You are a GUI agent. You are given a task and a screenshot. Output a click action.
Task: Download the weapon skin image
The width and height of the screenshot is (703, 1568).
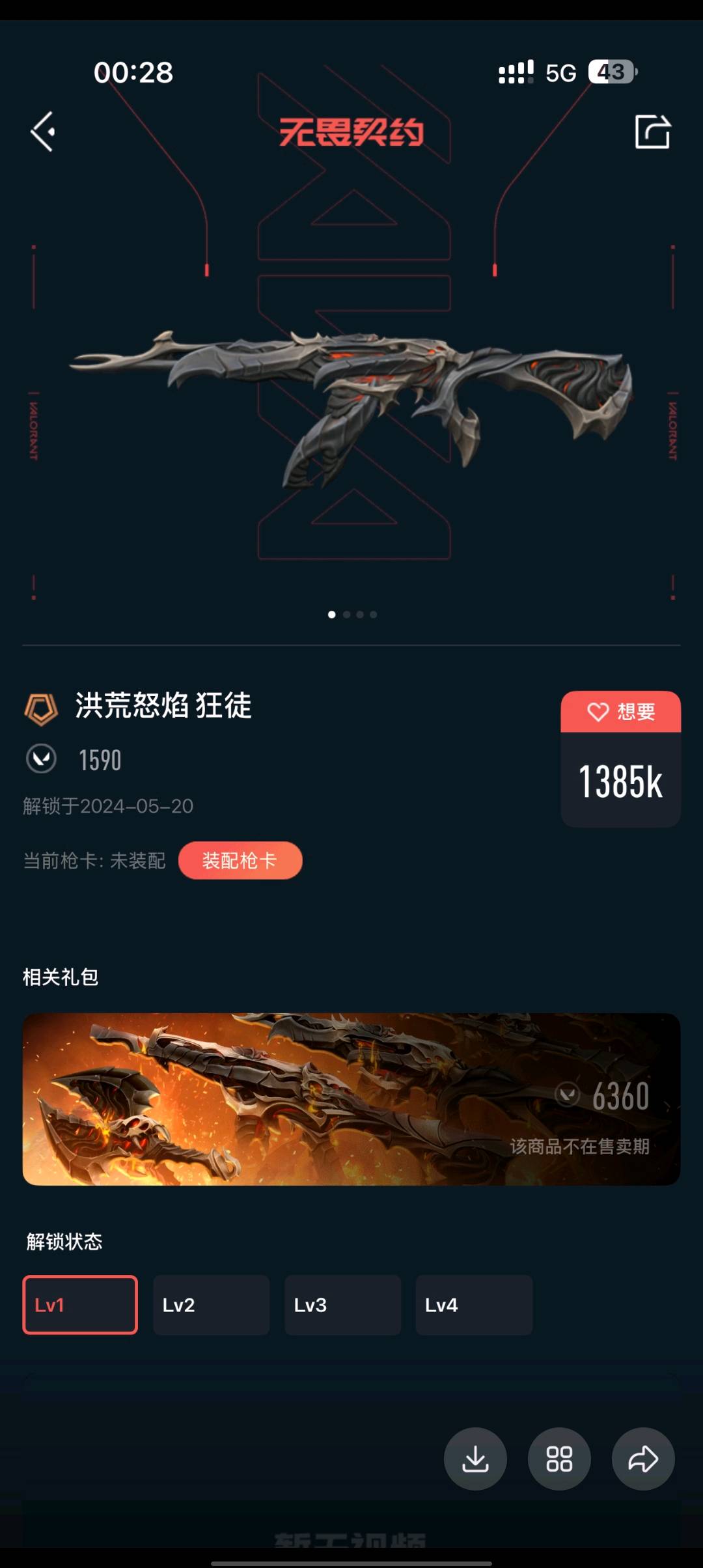tap(475, 1459)
